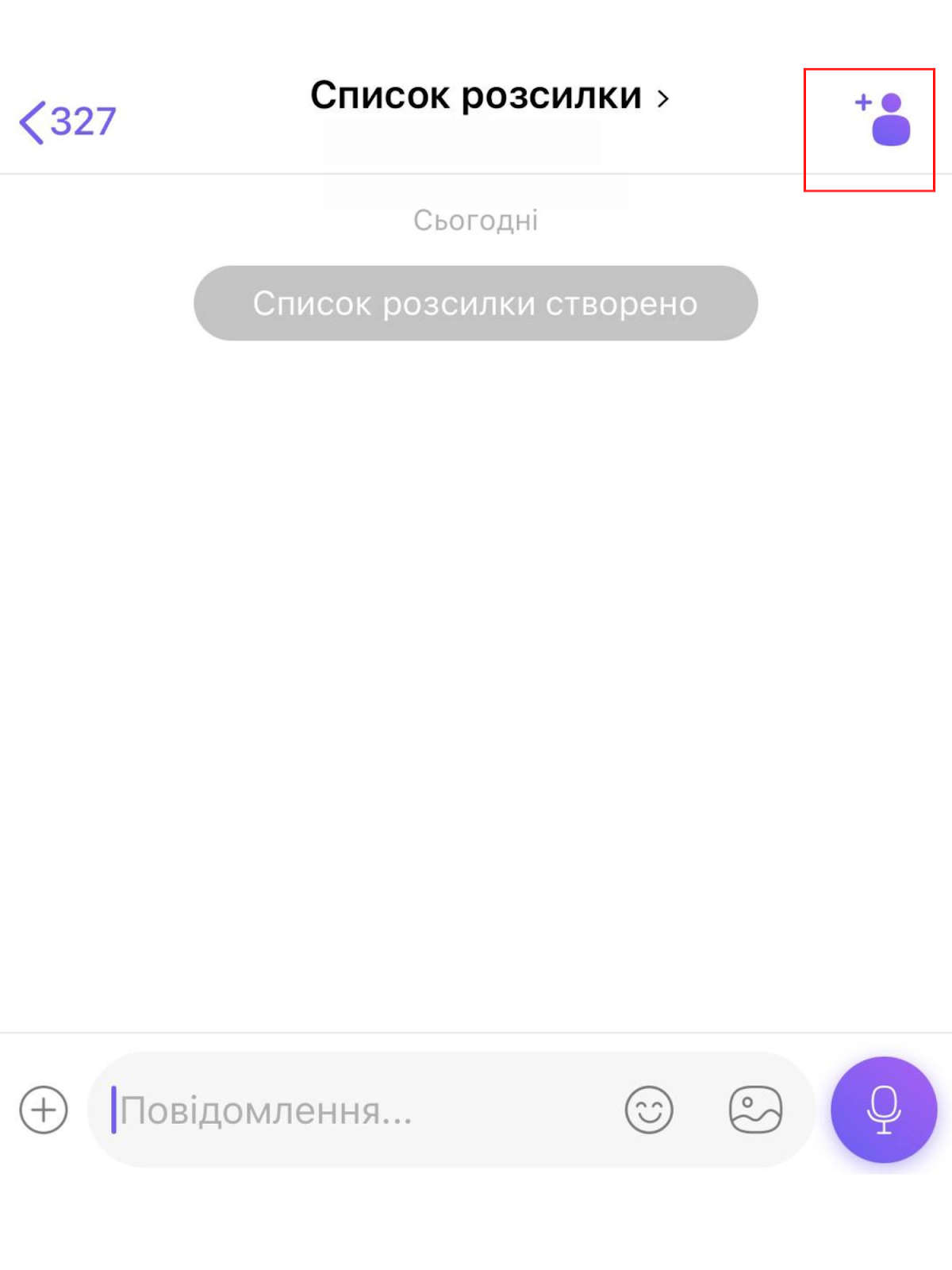Open the emoji and sticker picker

click(x=649, y=1110)
